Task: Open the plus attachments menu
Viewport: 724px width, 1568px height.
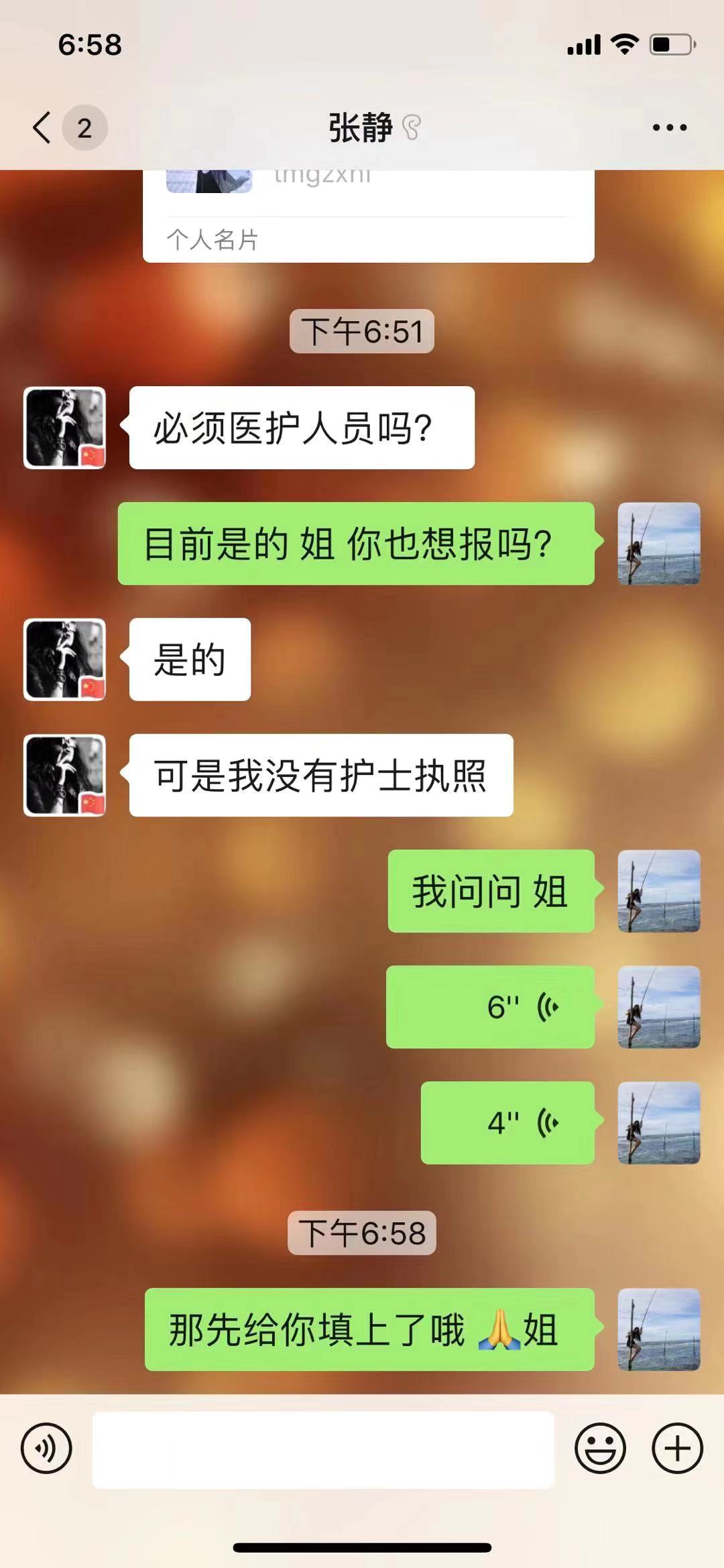Action: pyautogui.click(x=677, y=1447)
